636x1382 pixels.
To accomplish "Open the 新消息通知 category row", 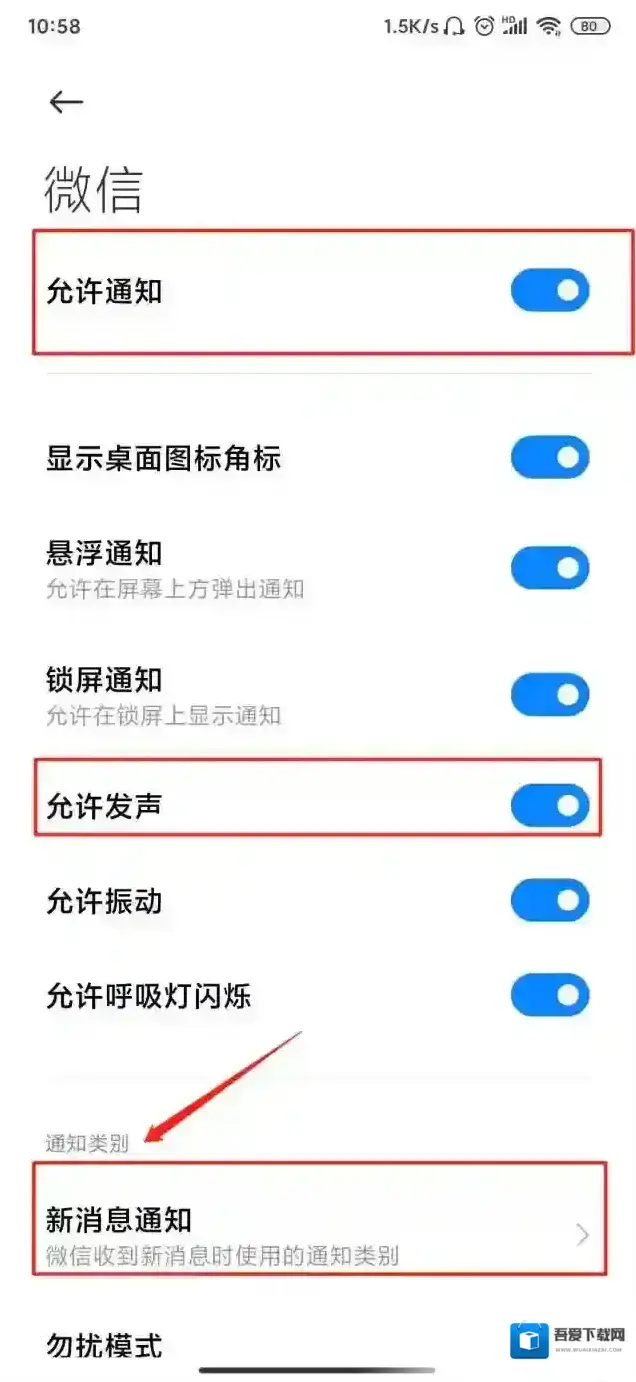I will pyautogui.click(x=318, y=1234).
